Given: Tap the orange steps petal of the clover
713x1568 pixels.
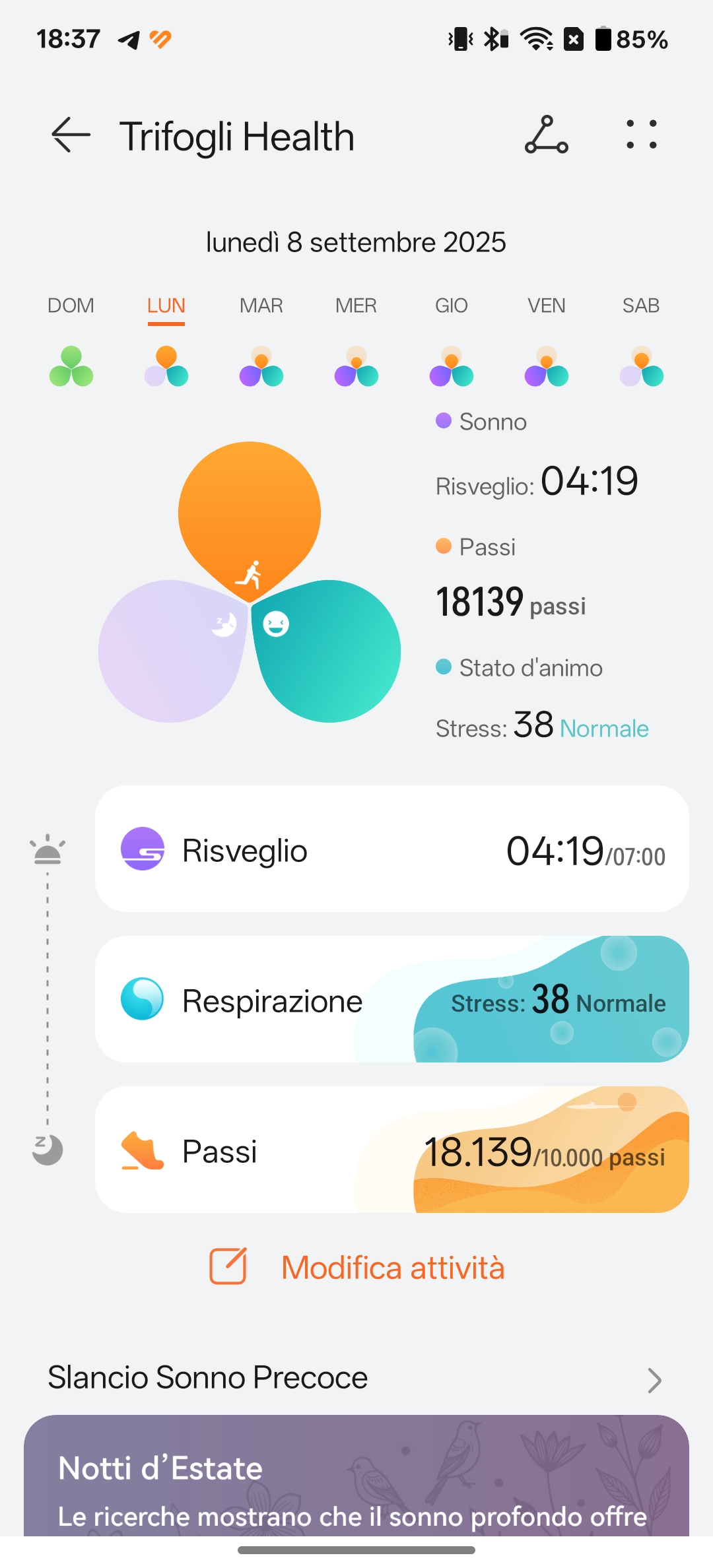Looking at the screenshot, I should click(250, 515).
